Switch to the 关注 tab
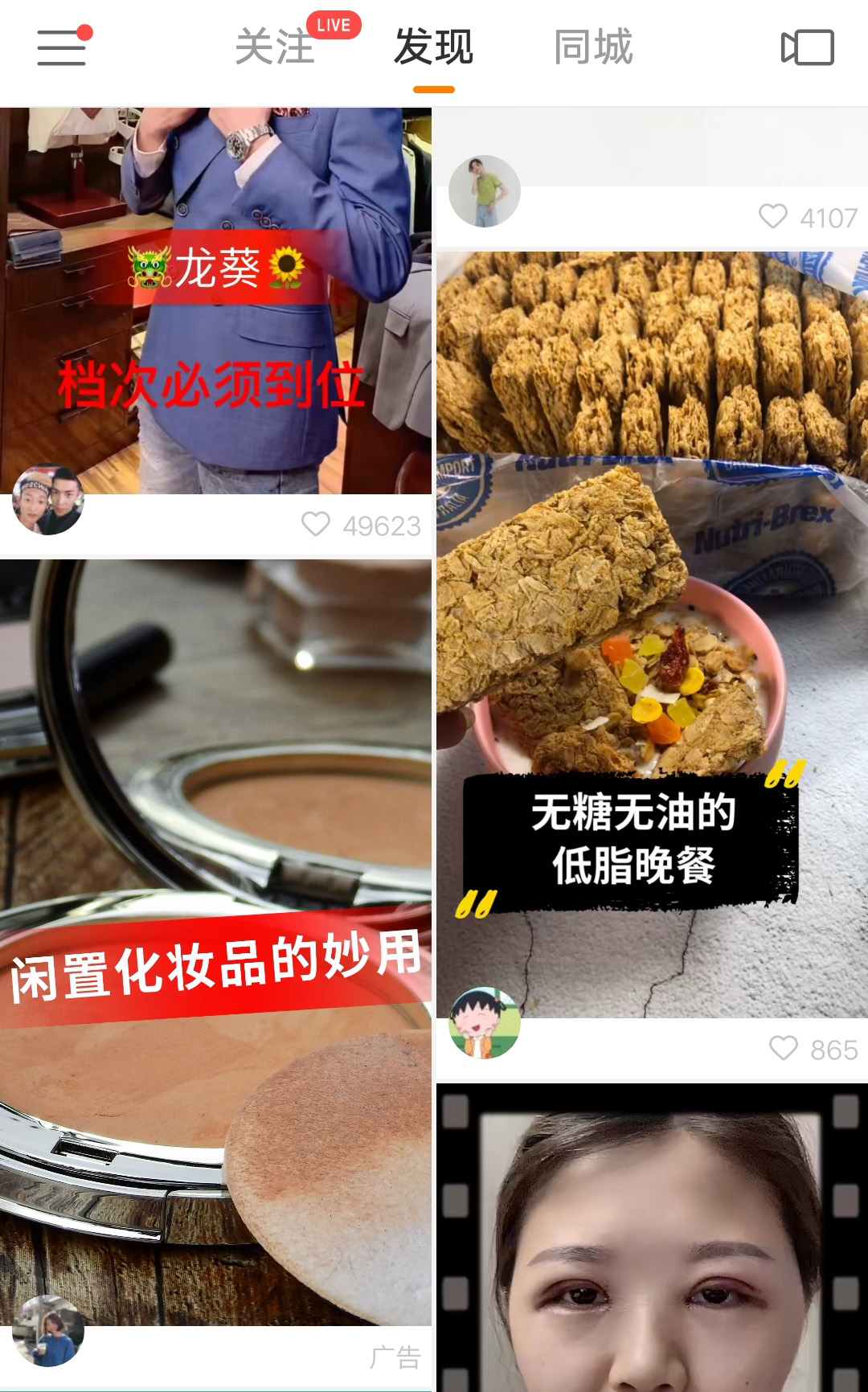 click(x=275, y=47)
